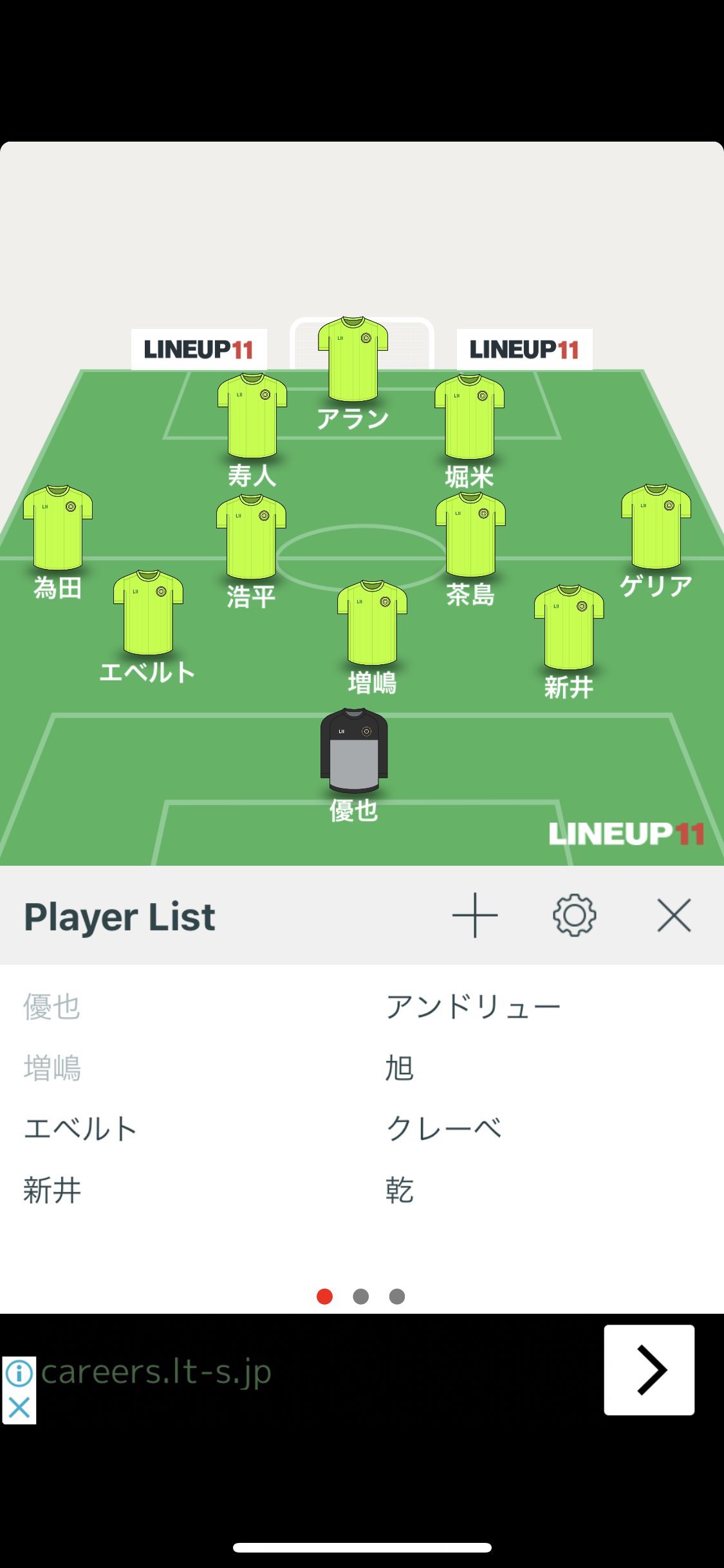Tap 為田 jersey on the pitch

[58, 528]
